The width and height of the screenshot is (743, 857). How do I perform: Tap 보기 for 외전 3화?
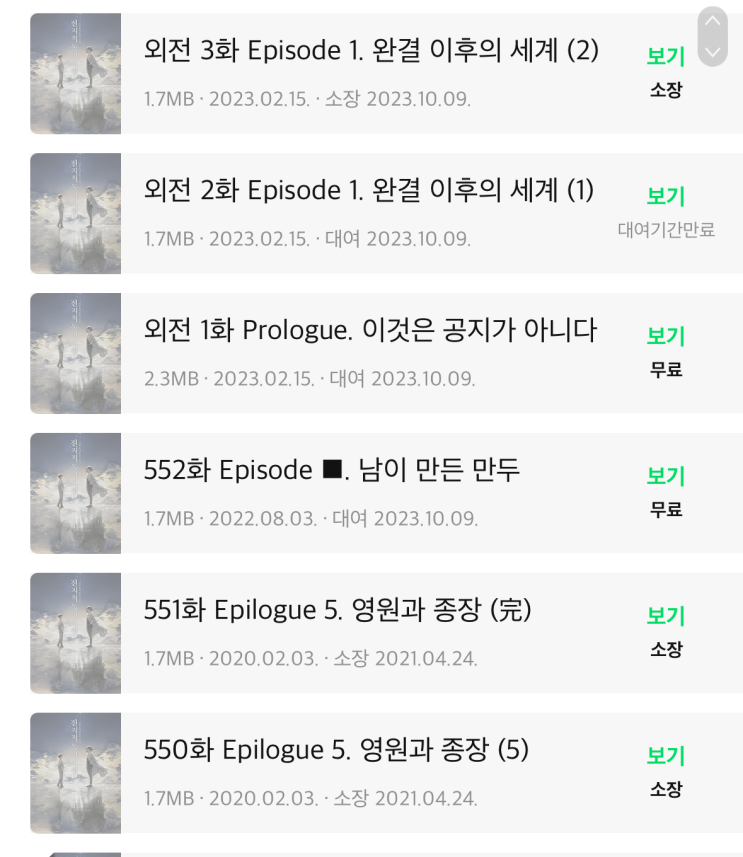(666, 57)
